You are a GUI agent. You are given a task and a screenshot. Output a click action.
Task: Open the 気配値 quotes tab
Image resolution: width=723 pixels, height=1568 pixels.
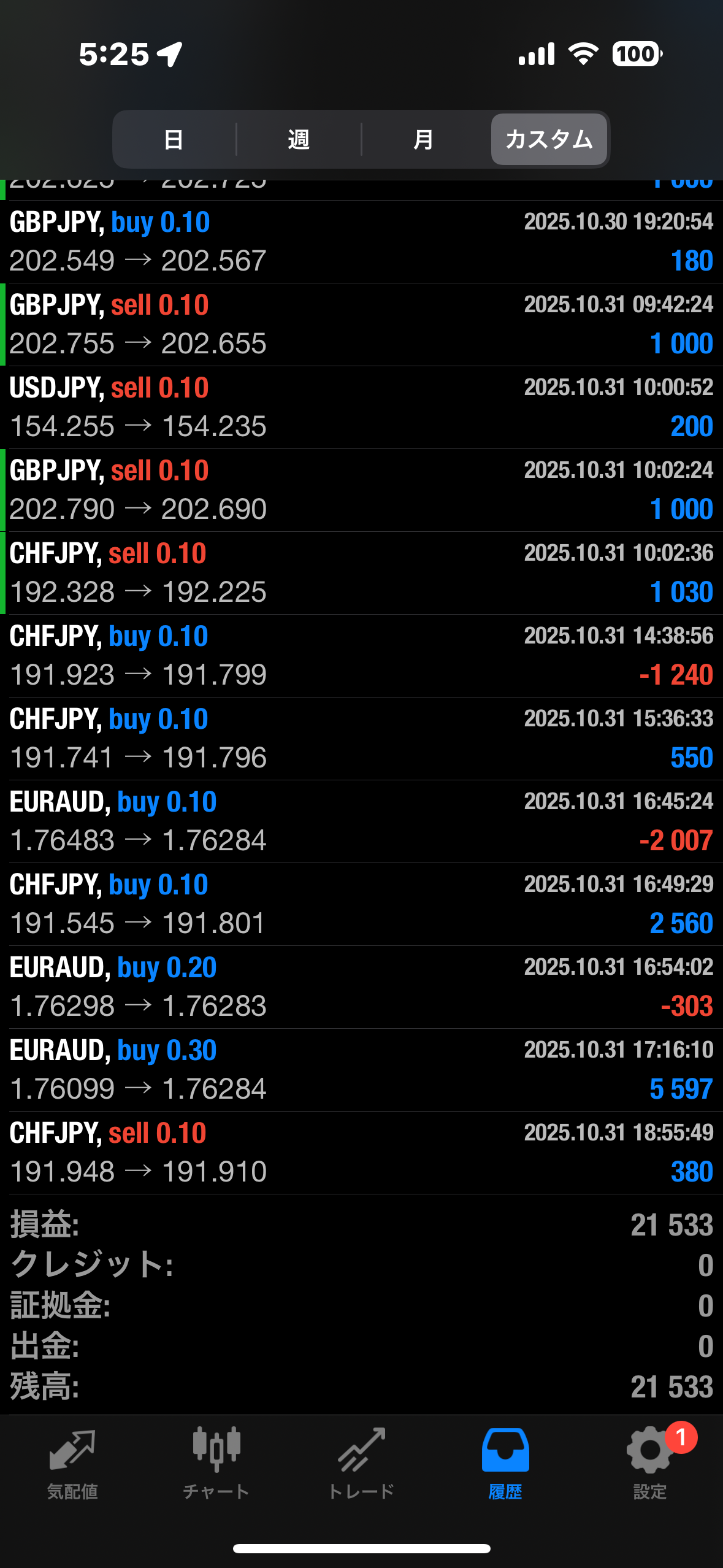tap(72, 1464)
